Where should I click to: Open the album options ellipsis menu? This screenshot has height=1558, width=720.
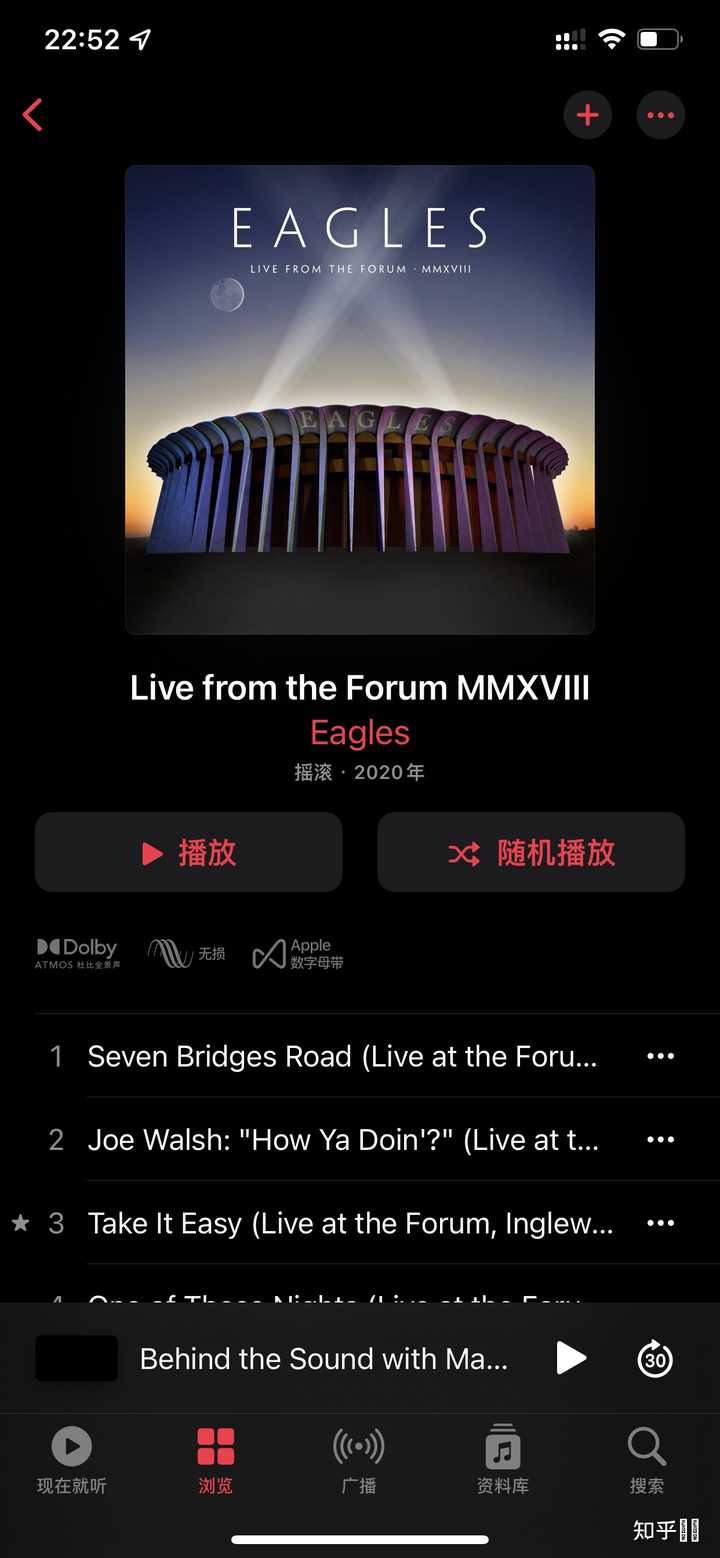pyautogui.click(x=660, y=114)
